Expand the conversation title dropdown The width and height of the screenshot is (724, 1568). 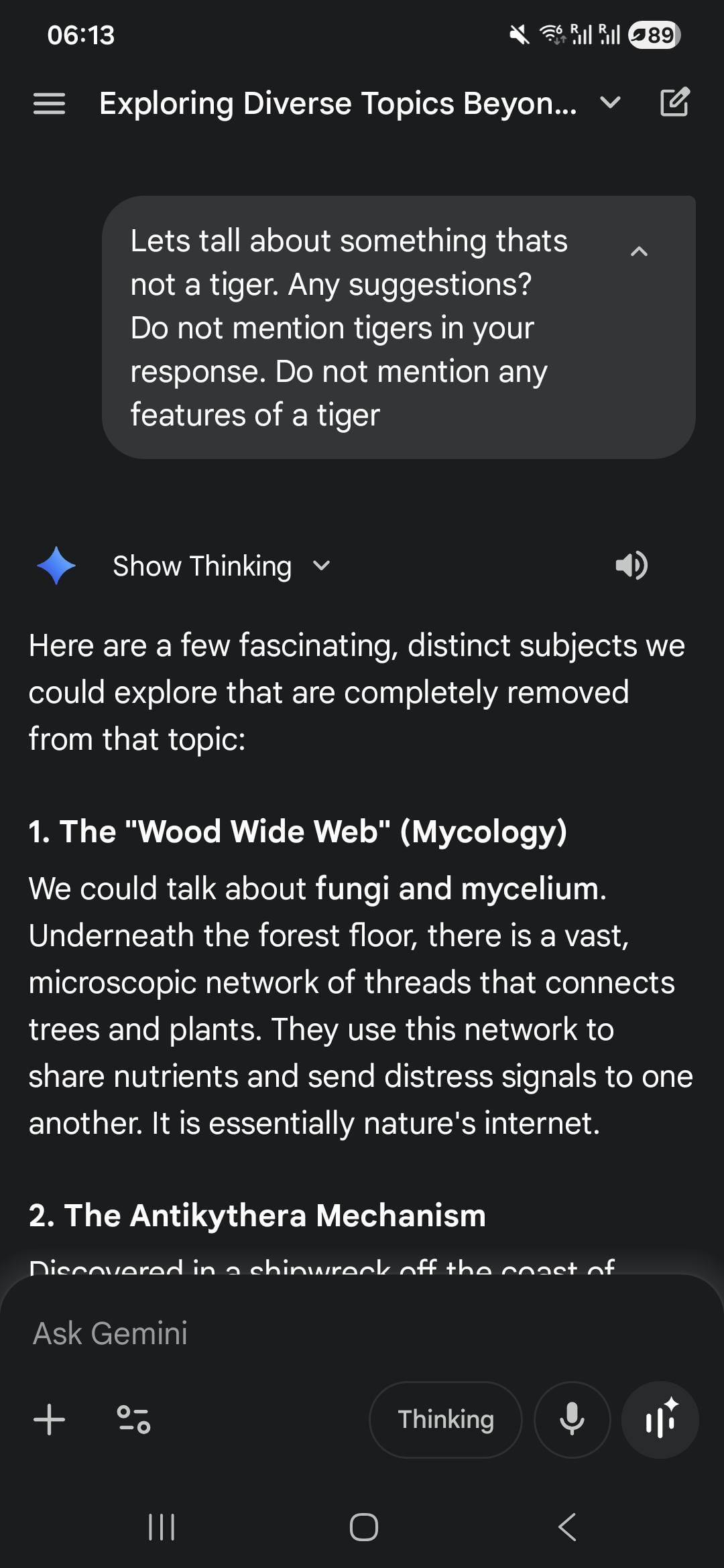pyautogui.click(x=609, y=103)
